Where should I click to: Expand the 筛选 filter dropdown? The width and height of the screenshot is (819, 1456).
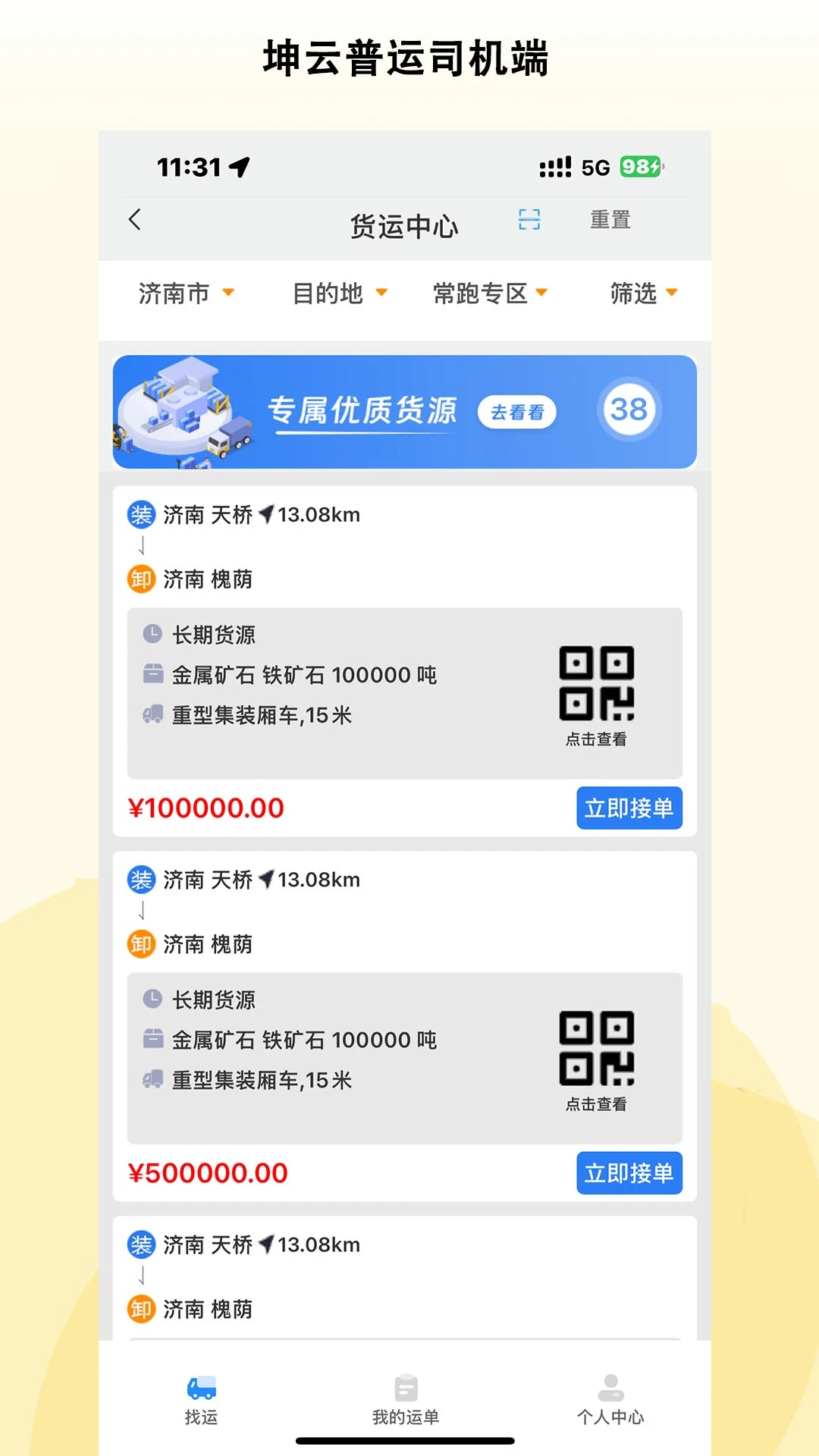643,293
